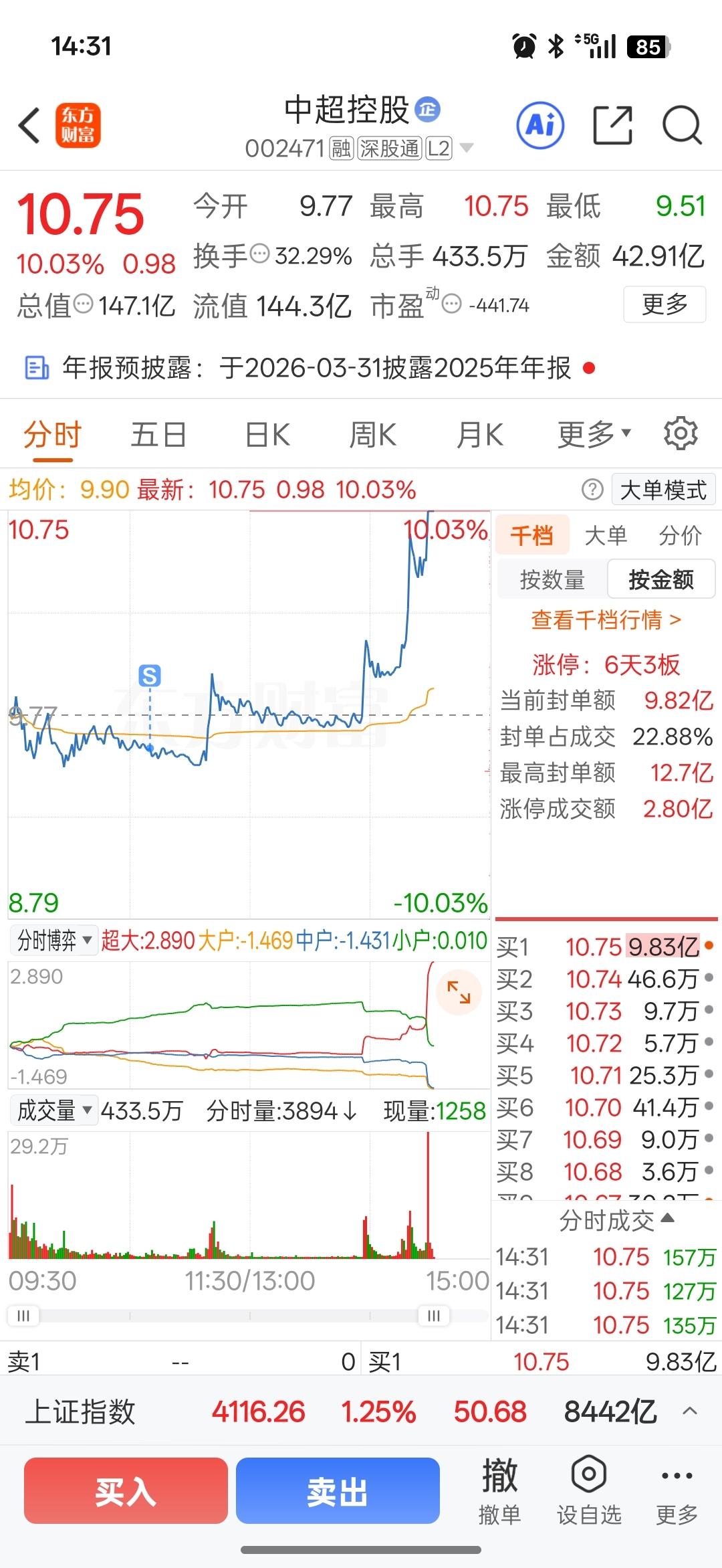
Task: Switch to the 月K chart tab
Action: click(480, 435)
